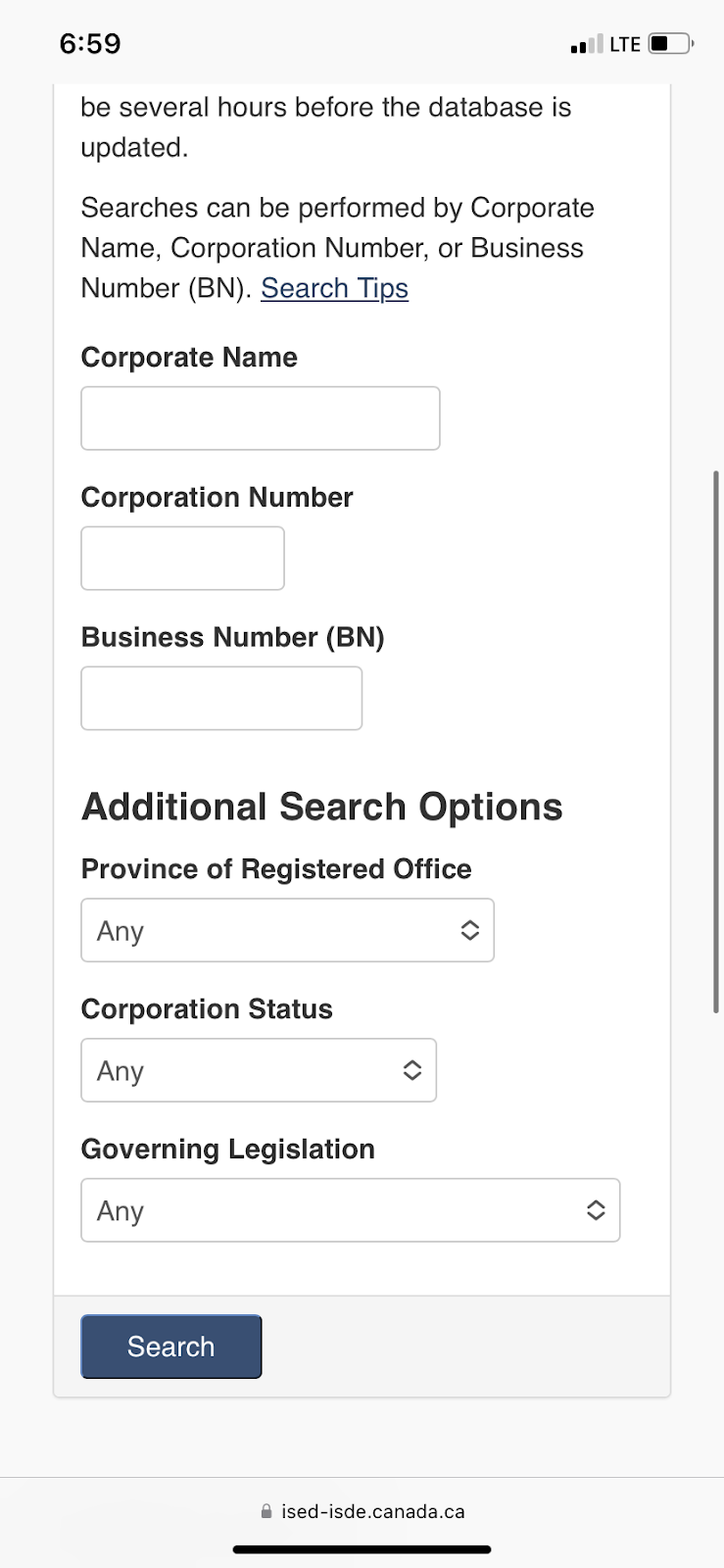The image size is (724, 1568).
Task: Focus the Corporation Number field
Action: coord(182,559)
